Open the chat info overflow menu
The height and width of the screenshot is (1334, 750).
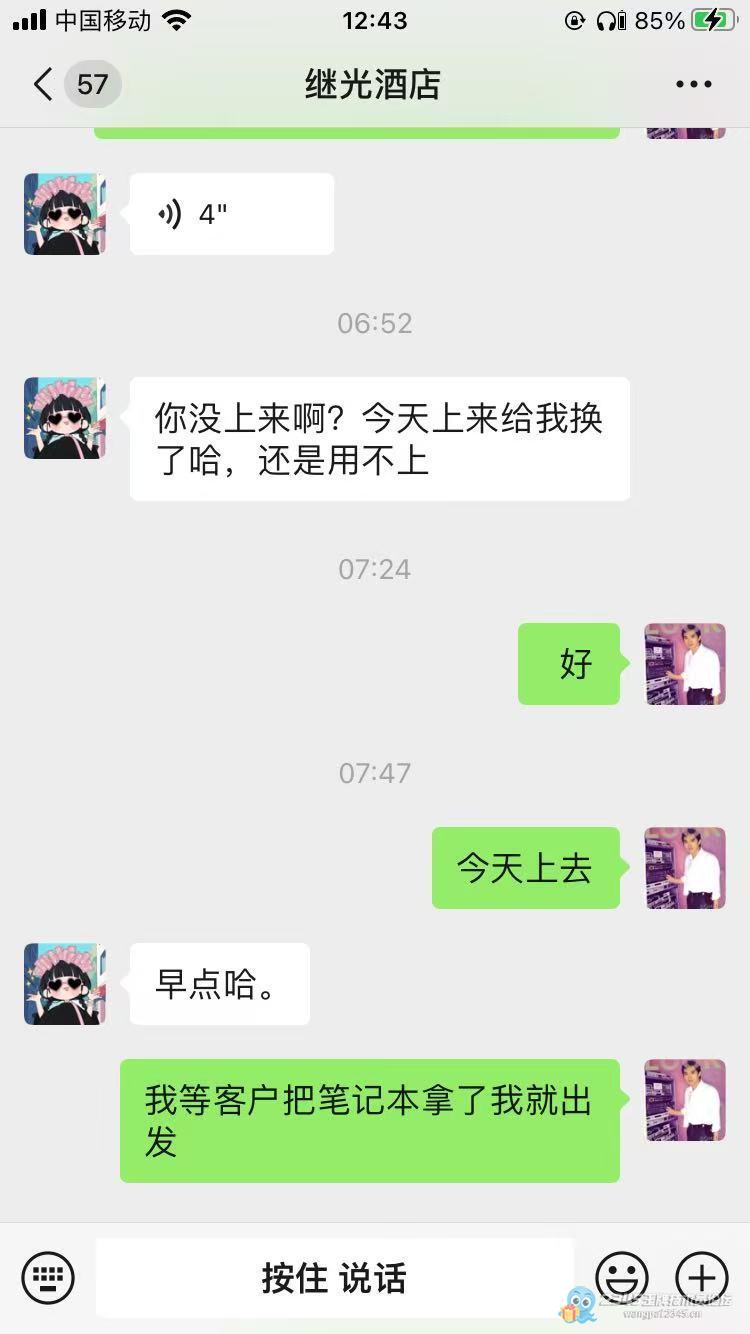693,84
